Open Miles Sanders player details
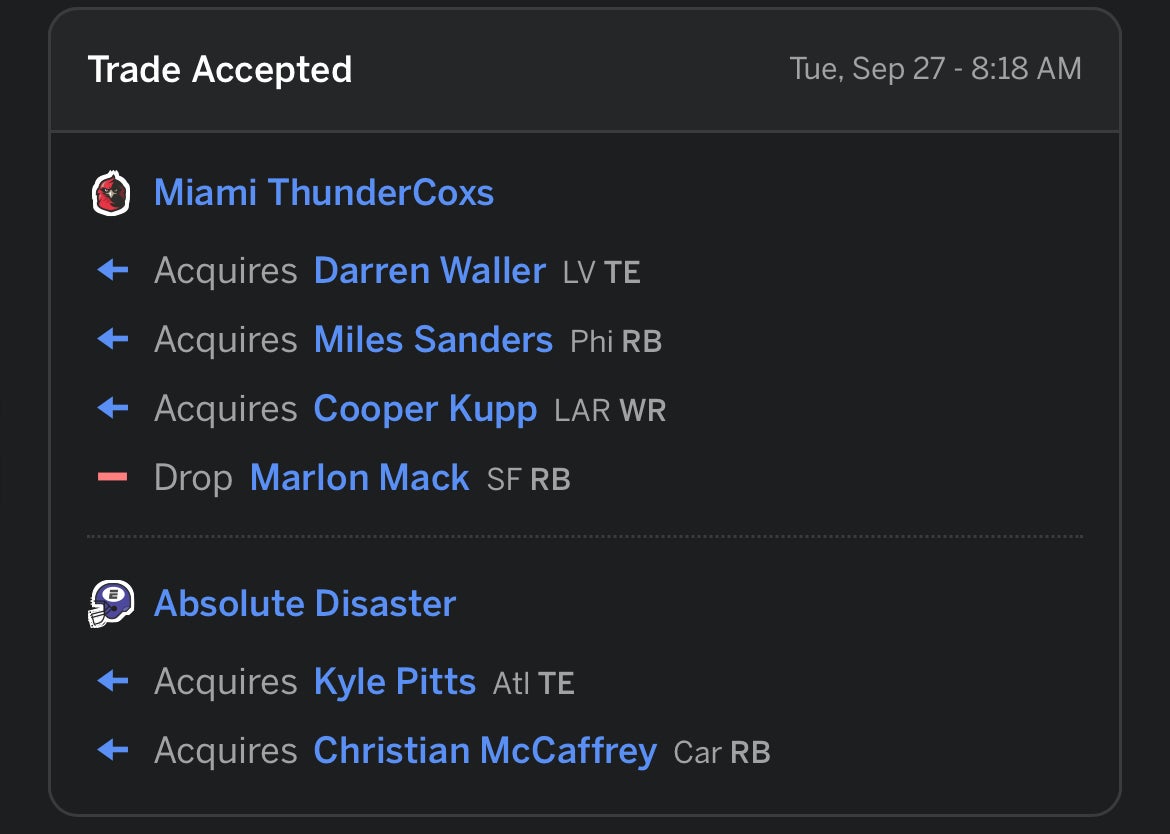Image resolution: width=1170 pixels, height=834 pixels. (x=432, y=340)
